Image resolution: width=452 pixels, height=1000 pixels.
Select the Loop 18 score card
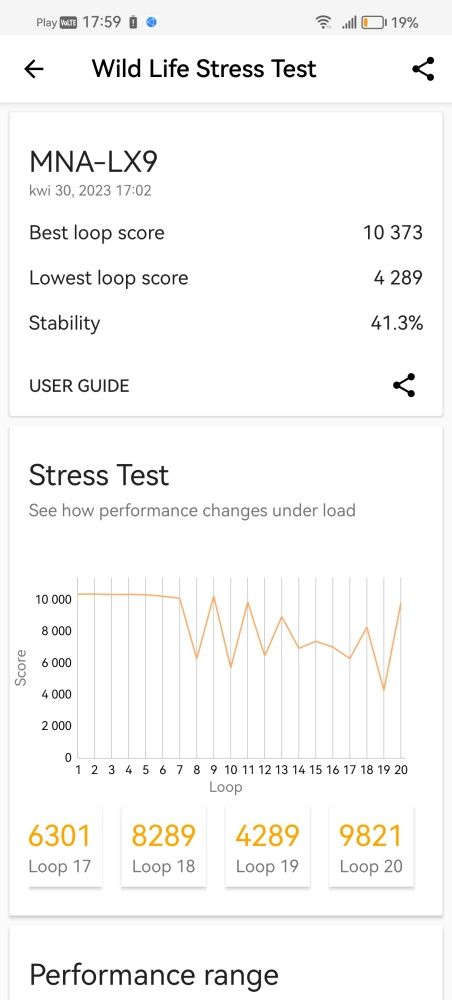click(163, 847)
